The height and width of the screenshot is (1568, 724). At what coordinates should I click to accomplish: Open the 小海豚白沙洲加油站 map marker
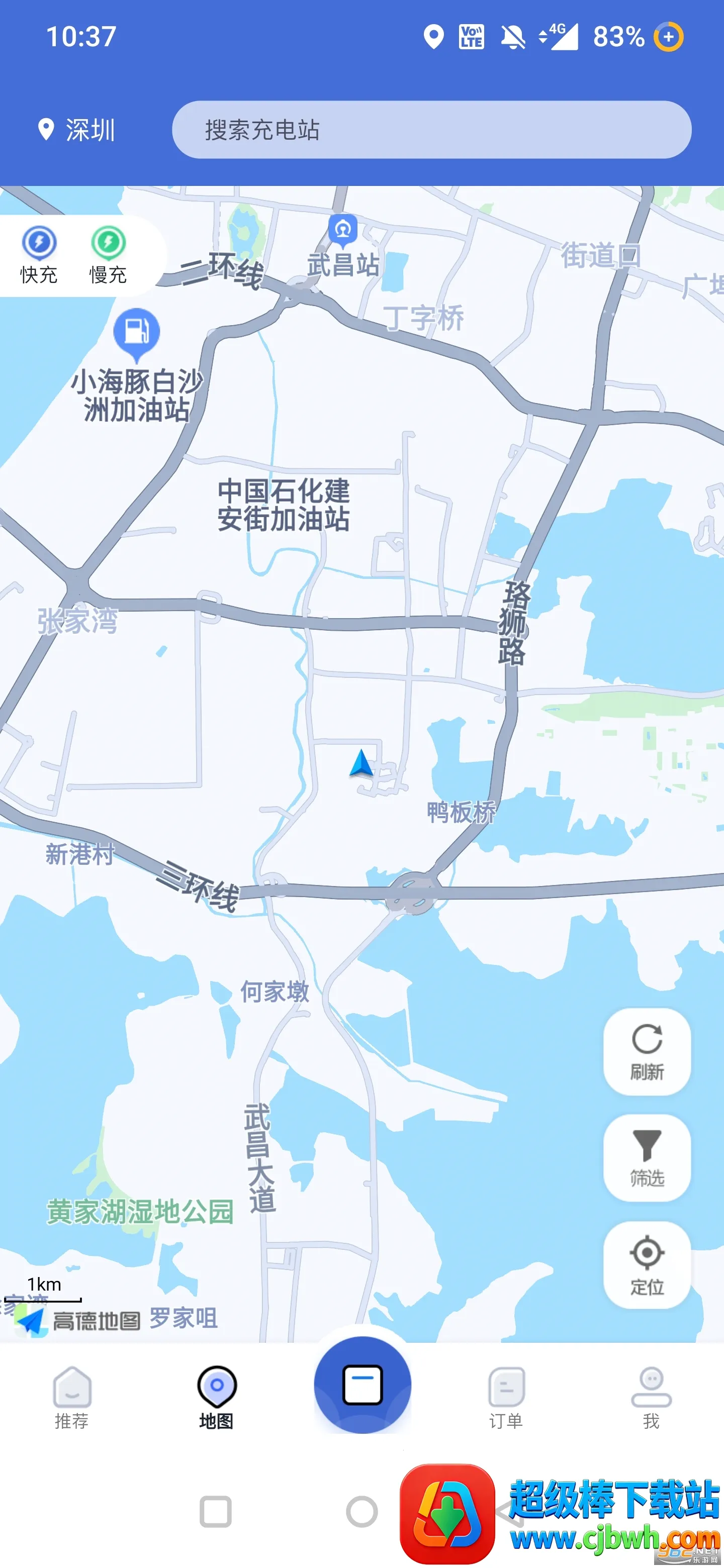(136, 333)
